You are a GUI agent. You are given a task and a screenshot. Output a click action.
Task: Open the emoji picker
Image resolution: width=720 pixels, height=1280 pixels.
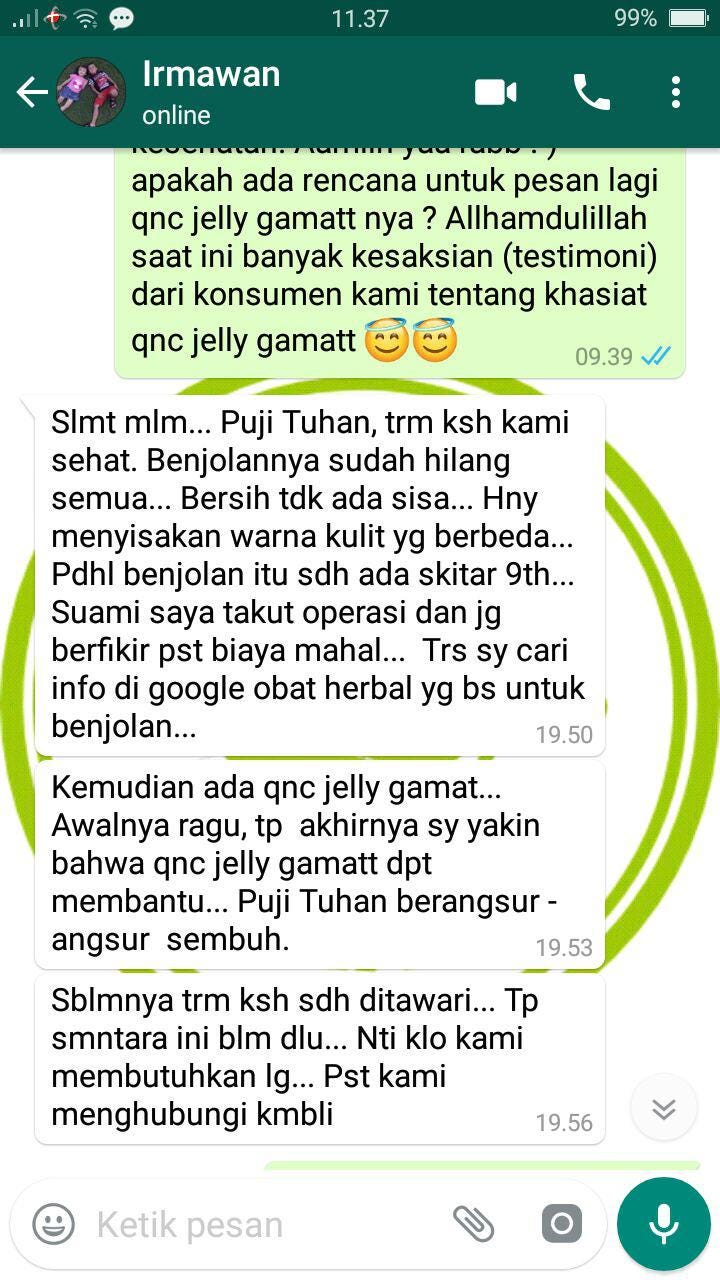tap(53, 1224)
